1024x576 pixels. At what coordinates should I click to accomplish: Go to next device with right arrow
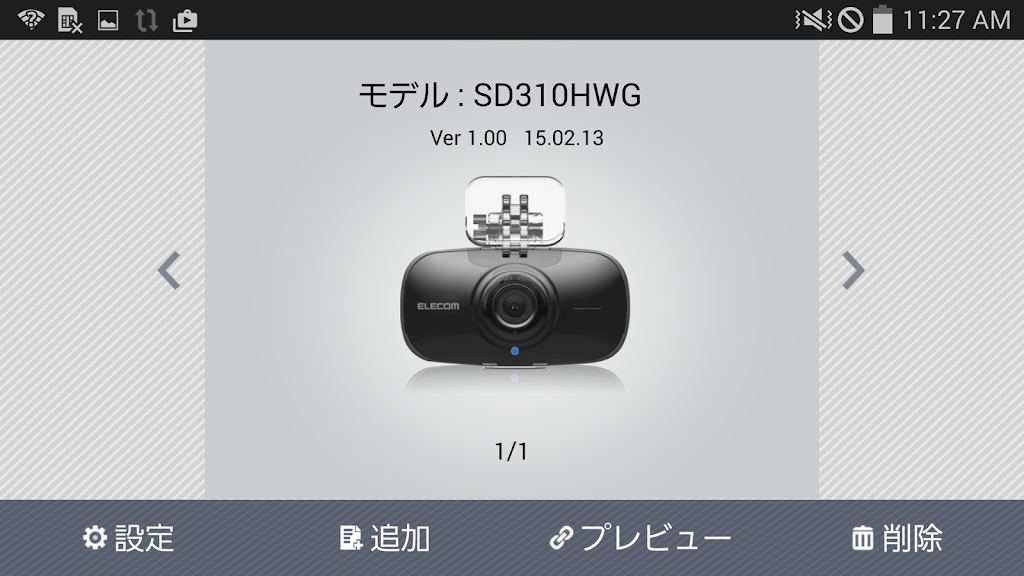[852, 270]
